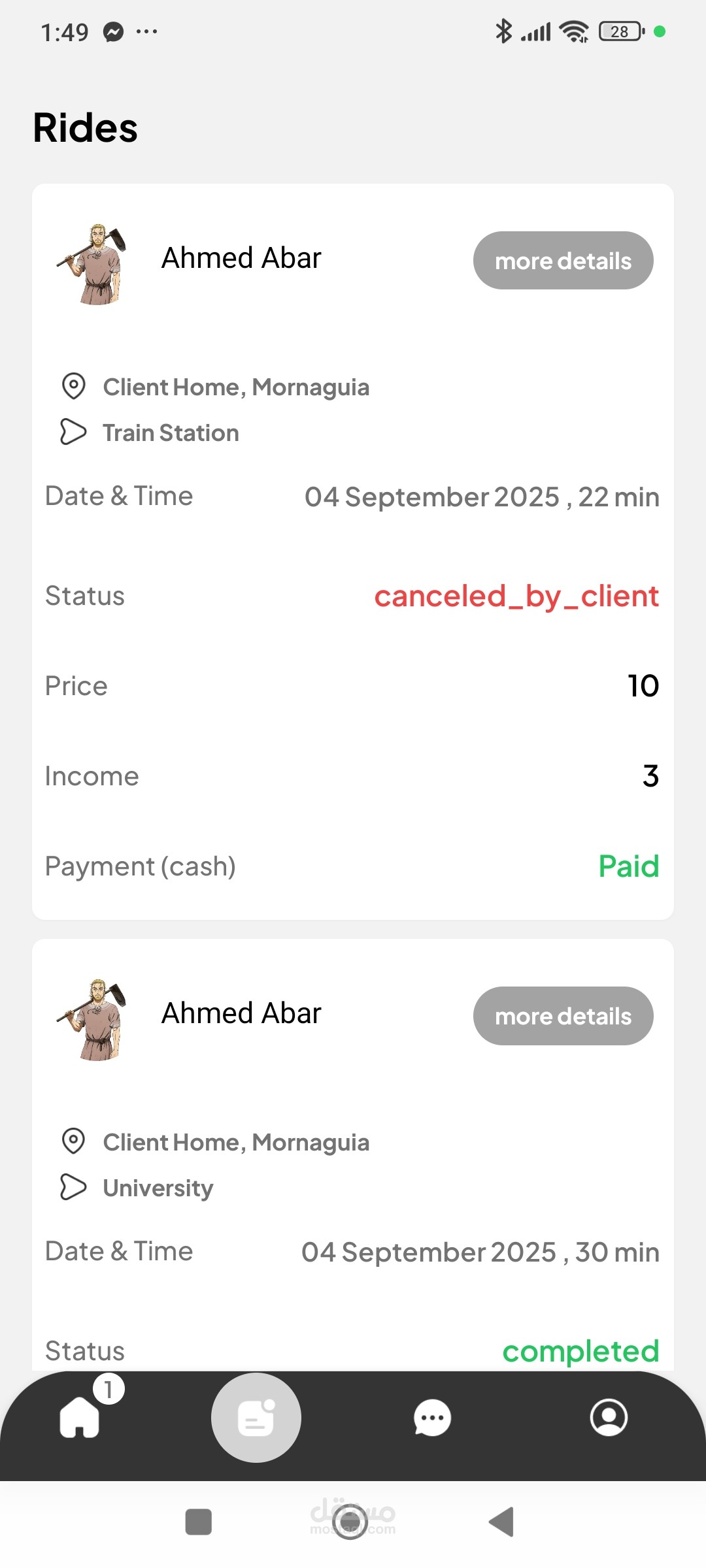The width and height of the screenshot is (706, 1568).
Task: Open more details for the Train Station ride
Action: pyautogui.click(x=563, y=261)
